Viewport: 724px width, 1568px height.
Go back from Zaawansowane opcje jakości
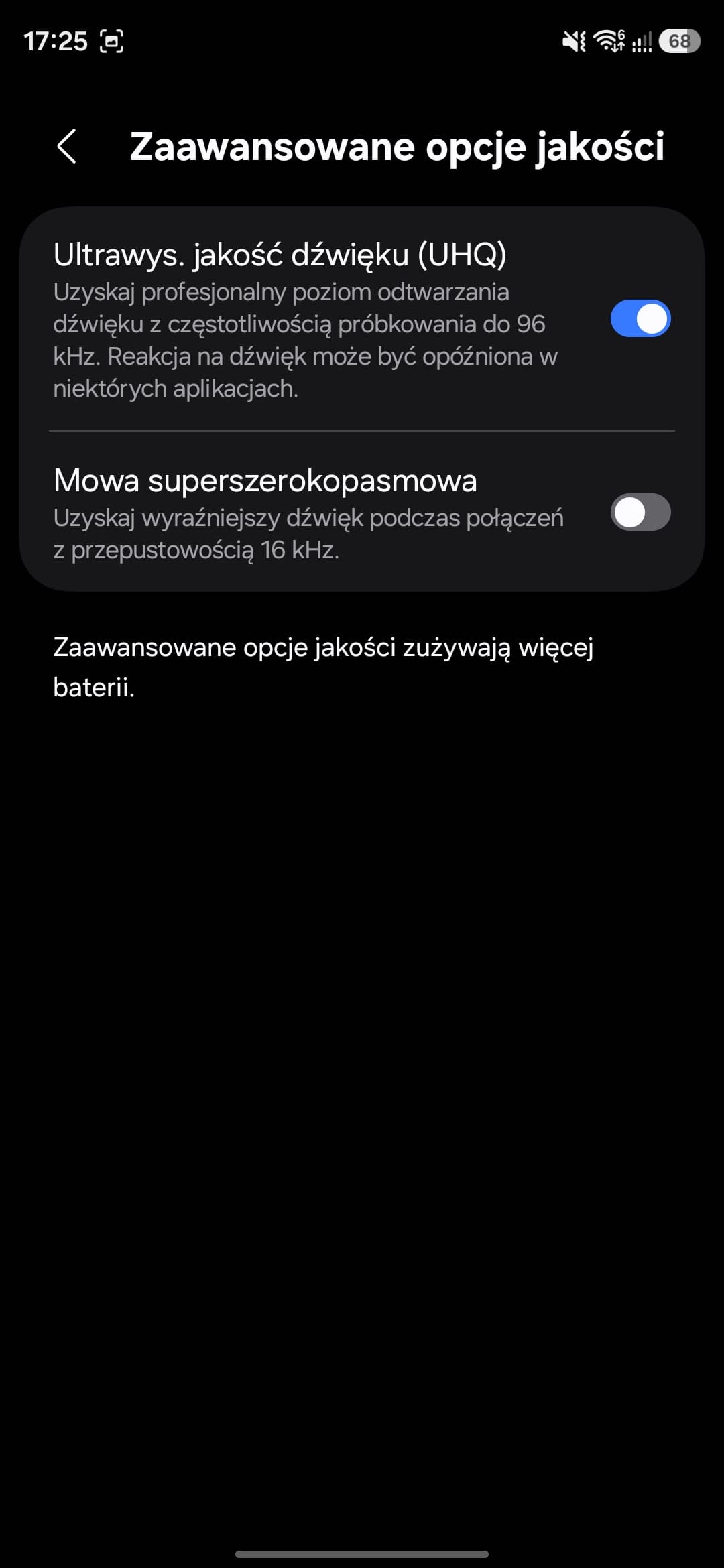[67, 146]
